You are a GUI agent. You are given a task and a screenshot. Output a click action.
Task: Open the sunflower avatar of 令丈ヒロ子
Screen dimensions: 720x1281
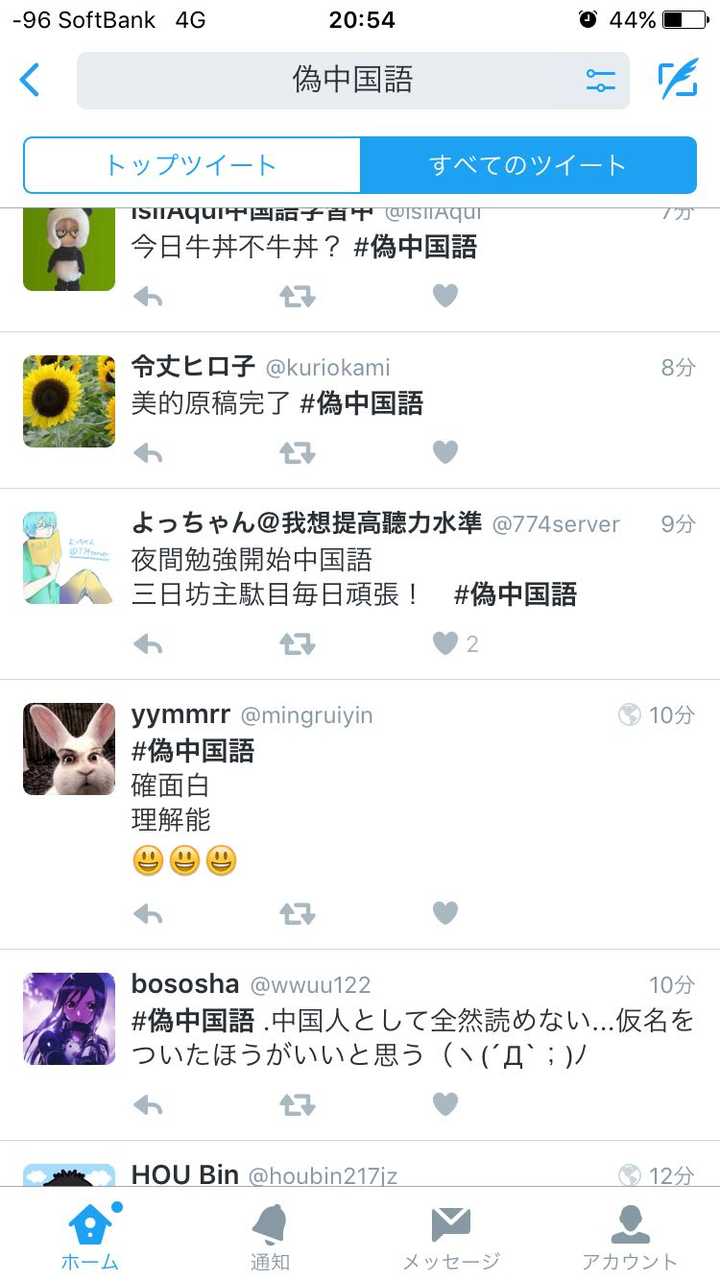click(x=69, y=401)
